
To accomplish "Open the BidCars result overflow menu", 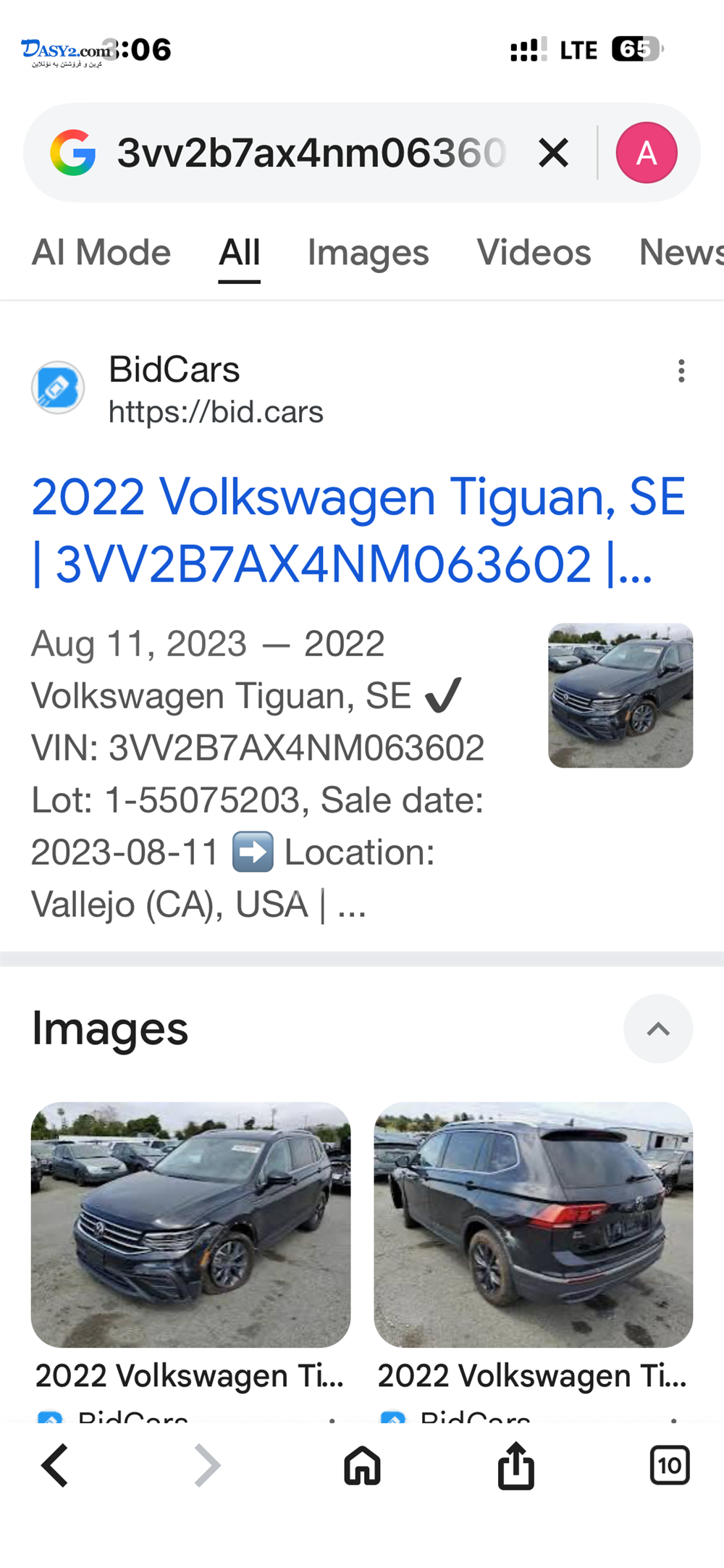I will [x=681, y=371].
